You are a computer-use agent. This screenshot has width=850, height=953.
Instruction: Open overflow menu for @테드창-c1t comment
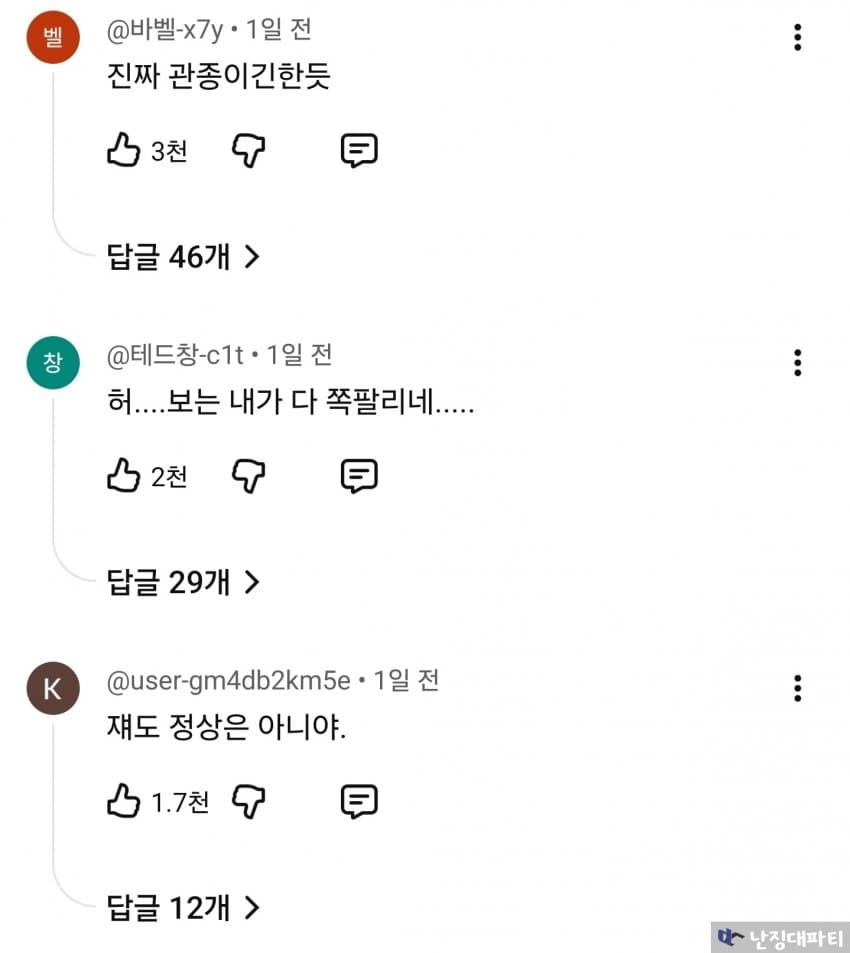point(797,363)
